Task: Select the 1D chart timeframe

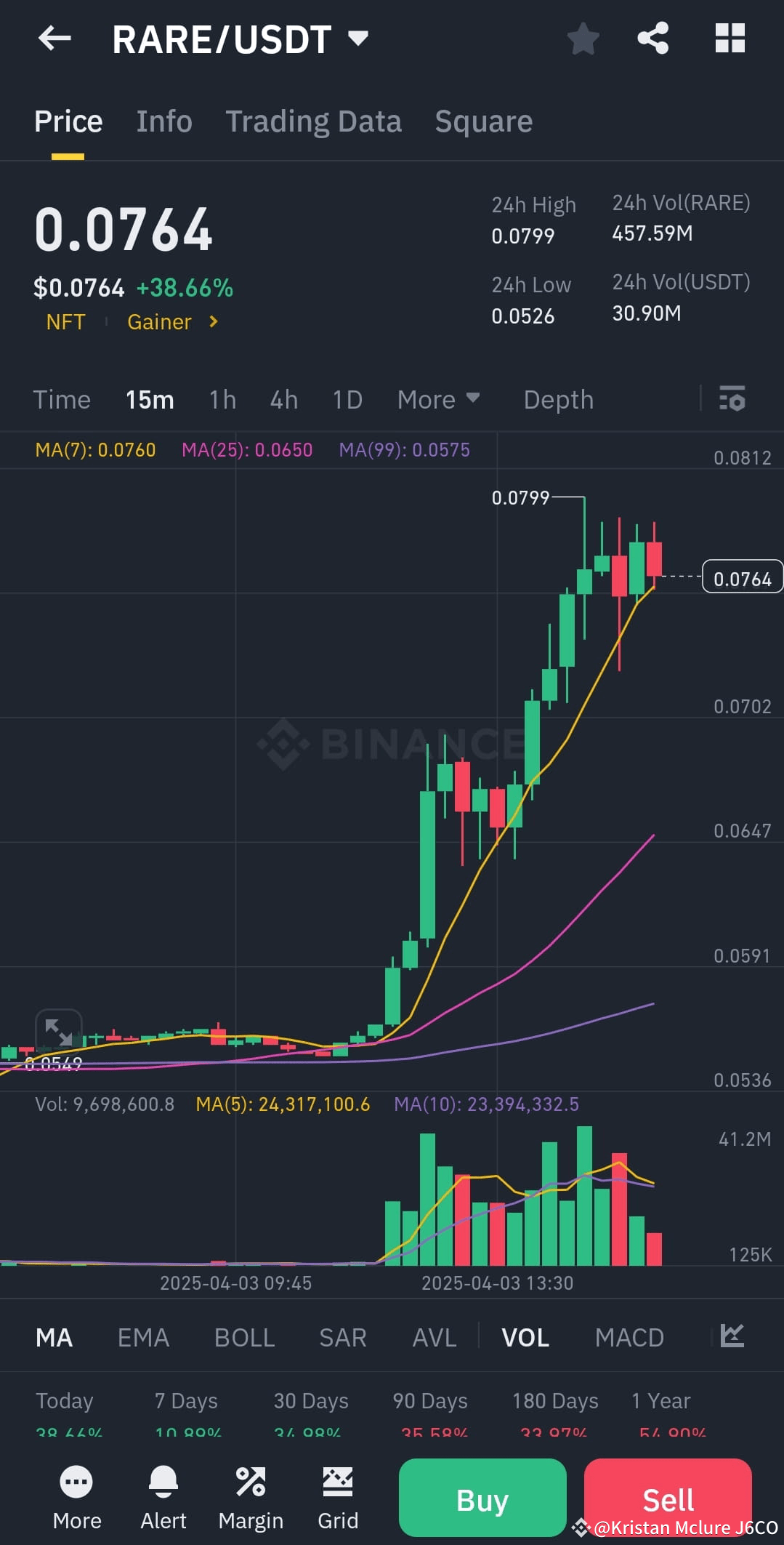Action: [x=347, y=399]
